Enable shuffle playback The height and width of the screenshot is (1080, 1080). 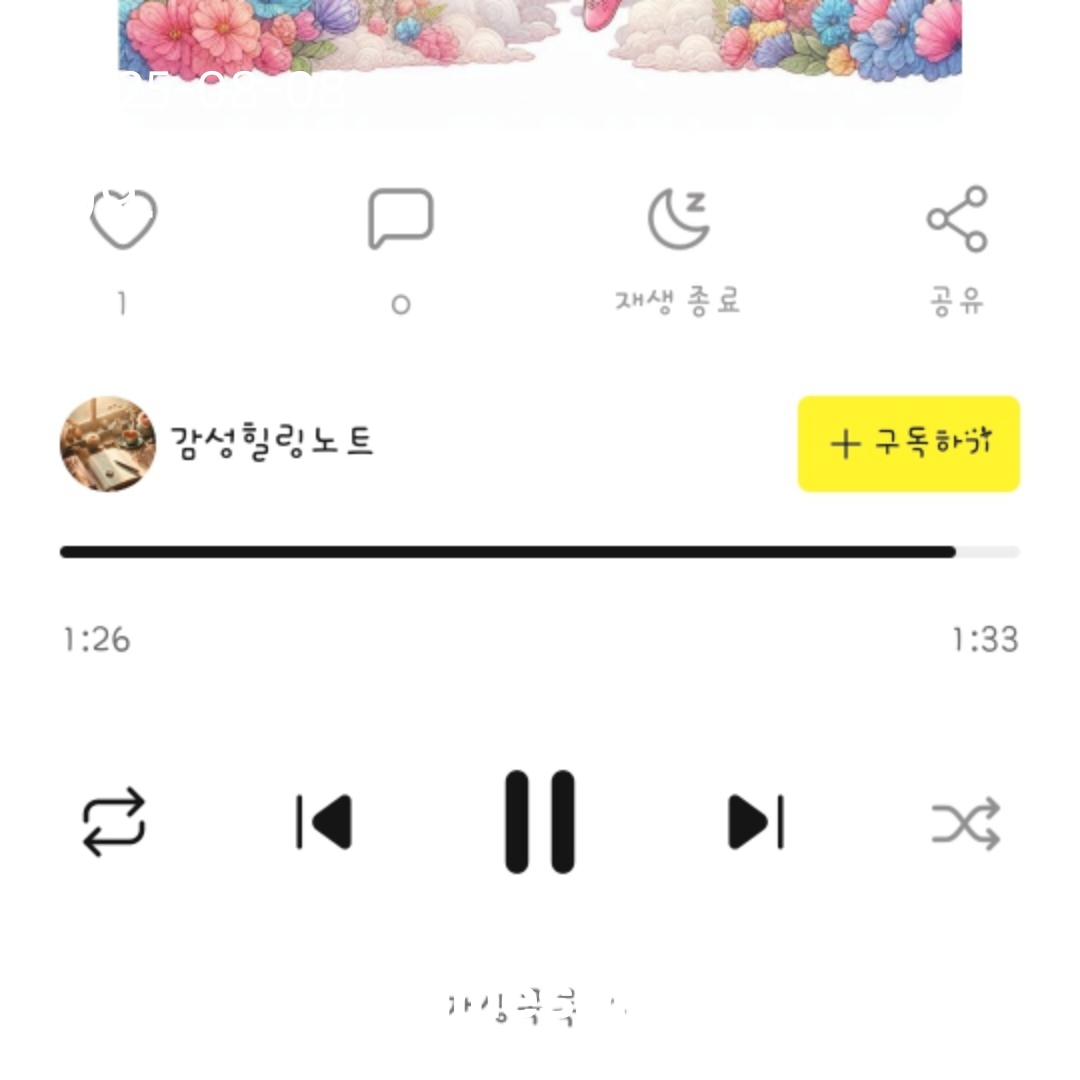pyautogui.click(x=966, y=823)
